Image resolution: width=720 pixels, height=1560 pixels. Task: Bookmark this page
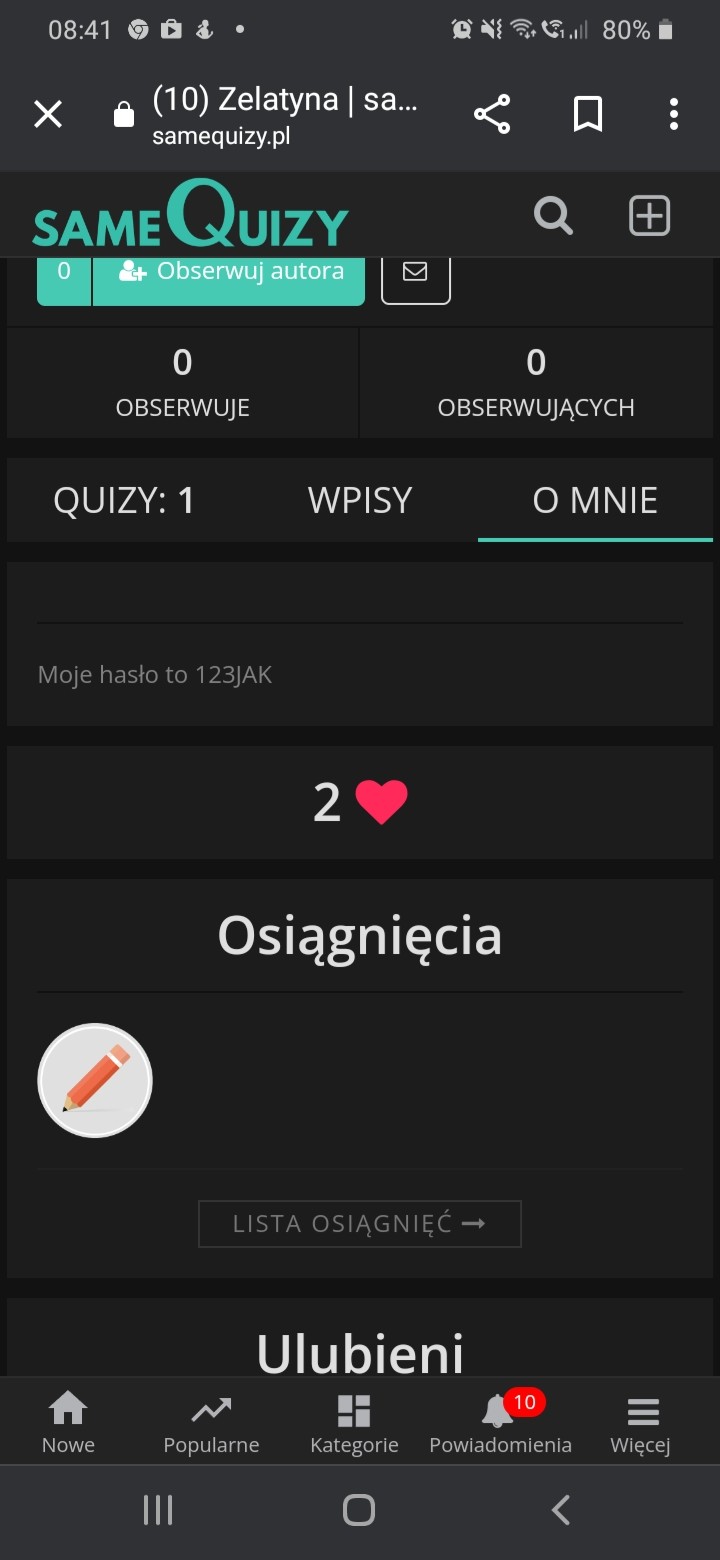tap(588, 115)
